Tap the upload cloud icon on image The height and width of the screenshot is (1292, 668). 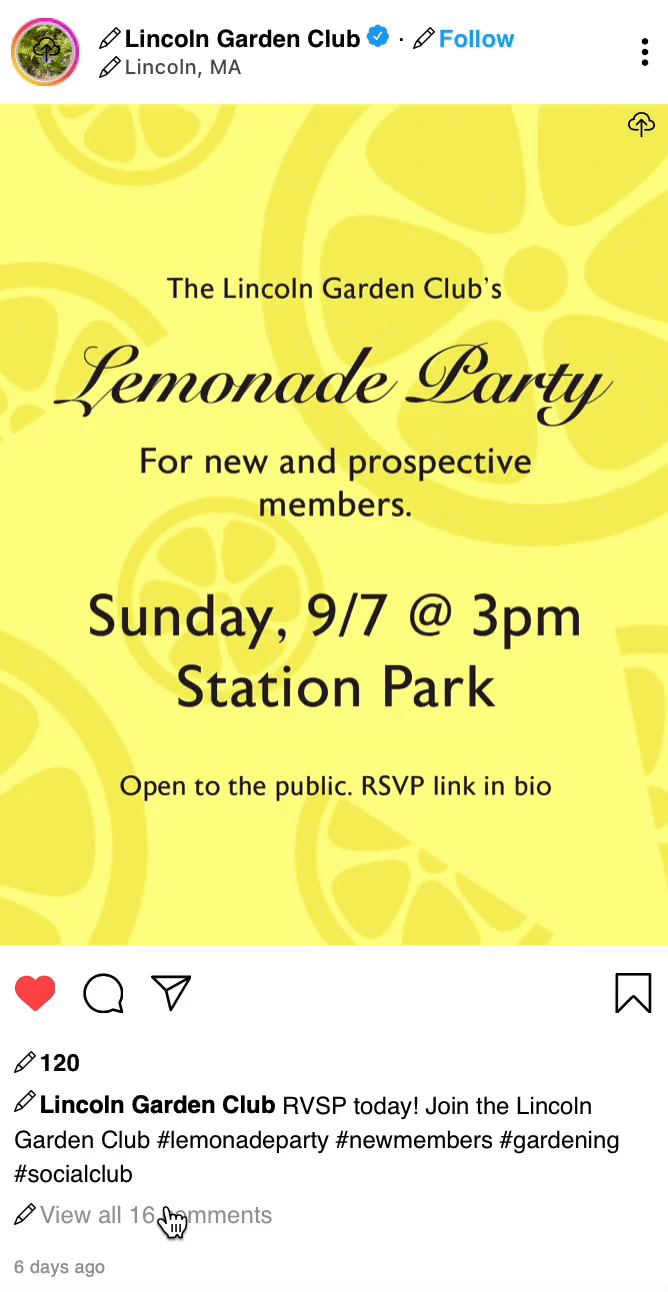[x=641, y=125]
